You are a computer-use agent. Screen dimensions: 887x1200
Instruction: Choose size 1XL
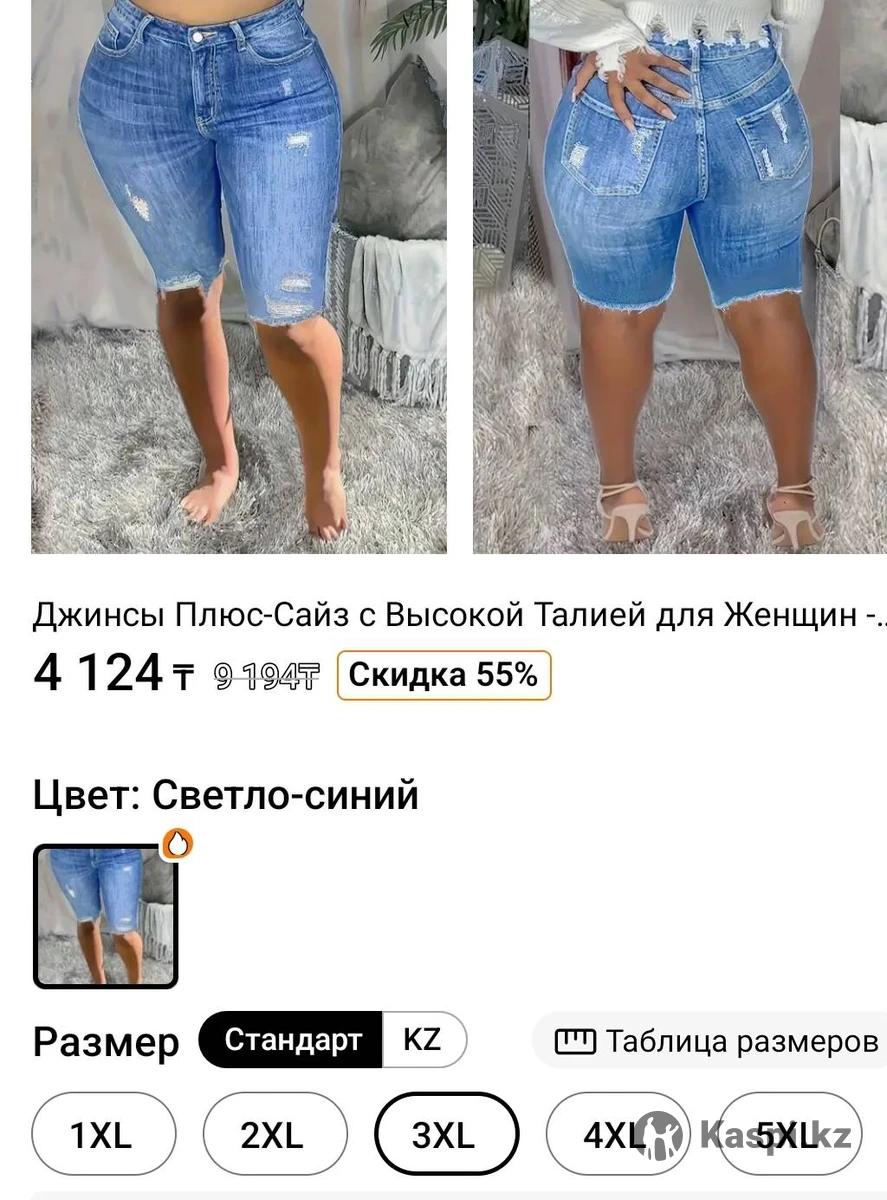point(102,1136)
